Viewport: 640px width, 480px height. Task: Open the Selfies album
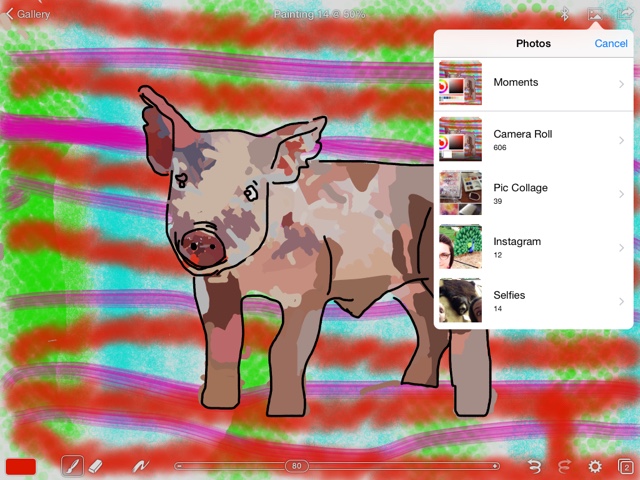click(533, 301)
